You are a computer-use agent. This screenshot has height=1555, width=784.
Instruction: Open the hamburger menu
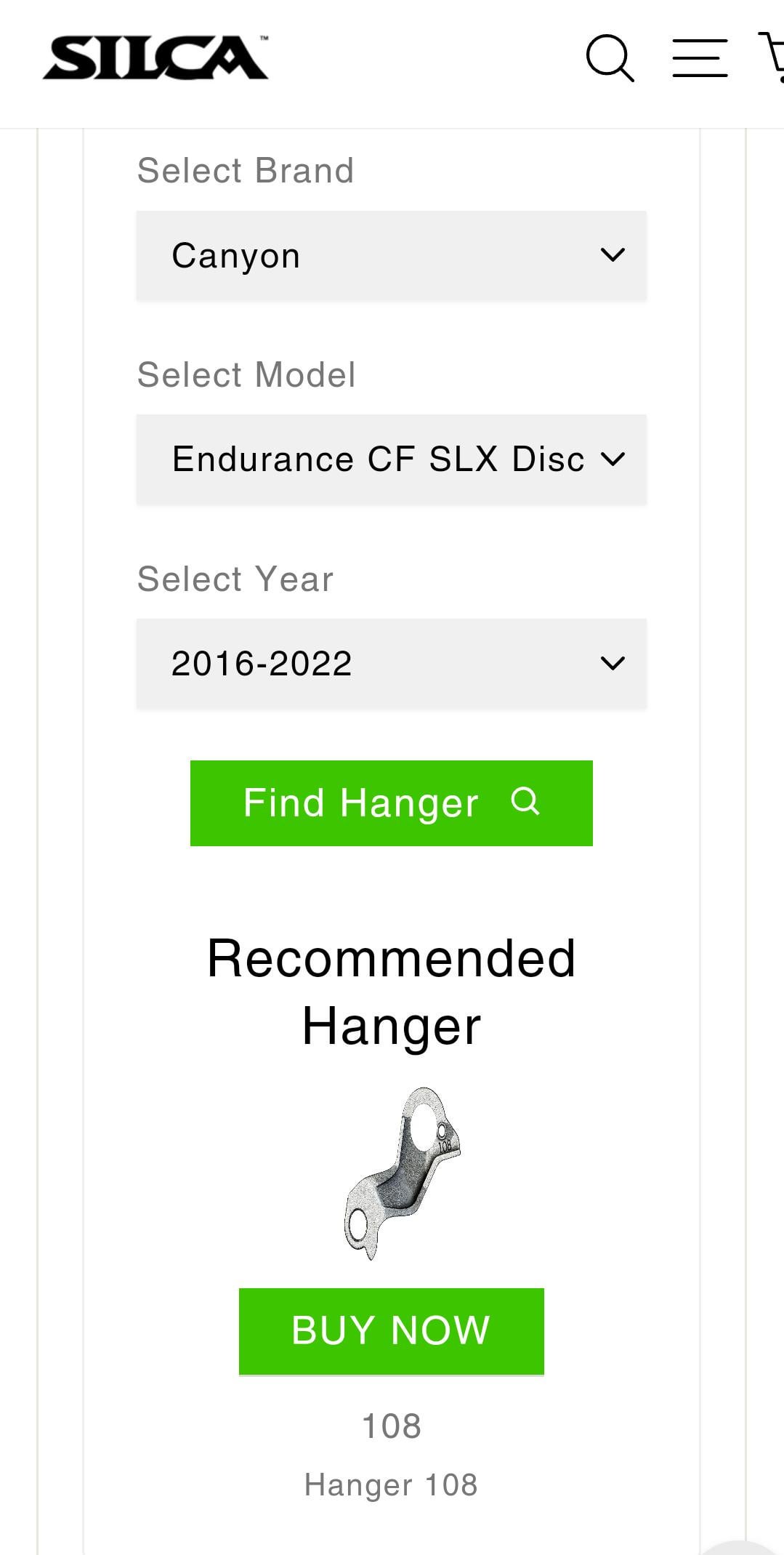(x=699, y=58)
